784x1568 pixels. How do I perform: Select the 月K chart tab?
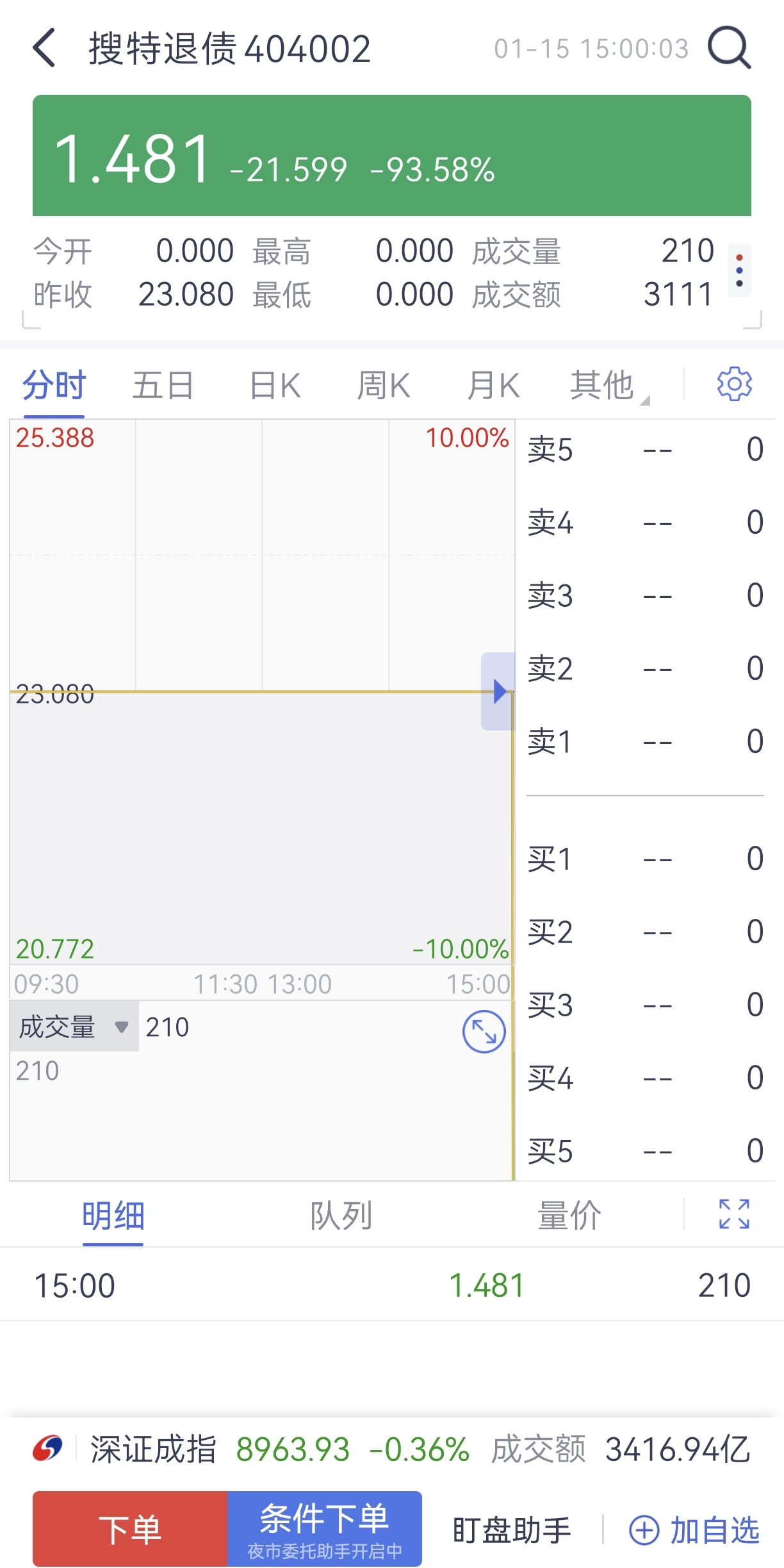coord(493,386)
